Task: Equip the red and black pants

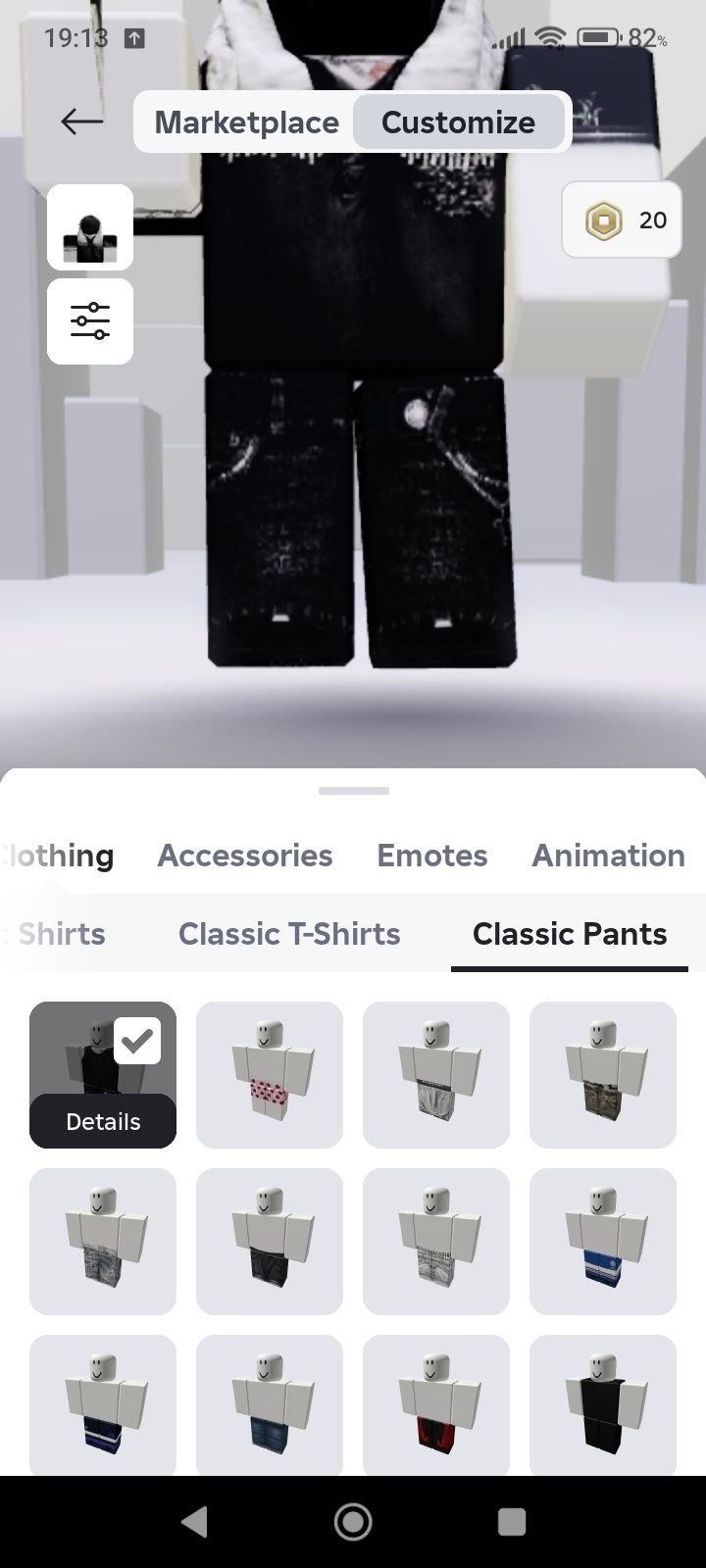Action: click(x=436, y=1407)
